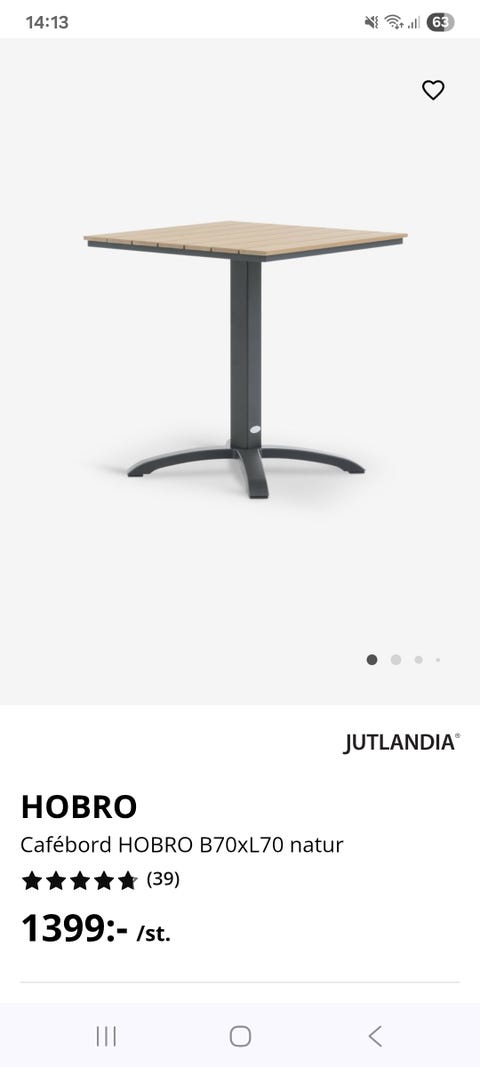Select the second image page indicator dot

(x=396, y=659)
